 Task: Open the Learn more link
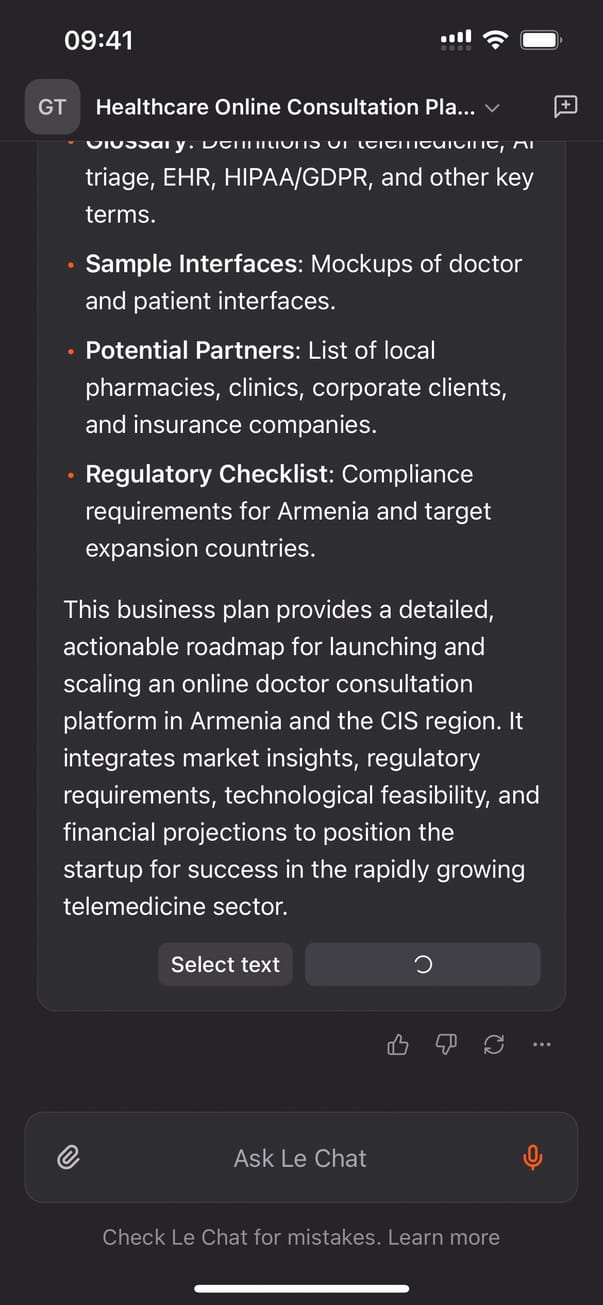443,1237
